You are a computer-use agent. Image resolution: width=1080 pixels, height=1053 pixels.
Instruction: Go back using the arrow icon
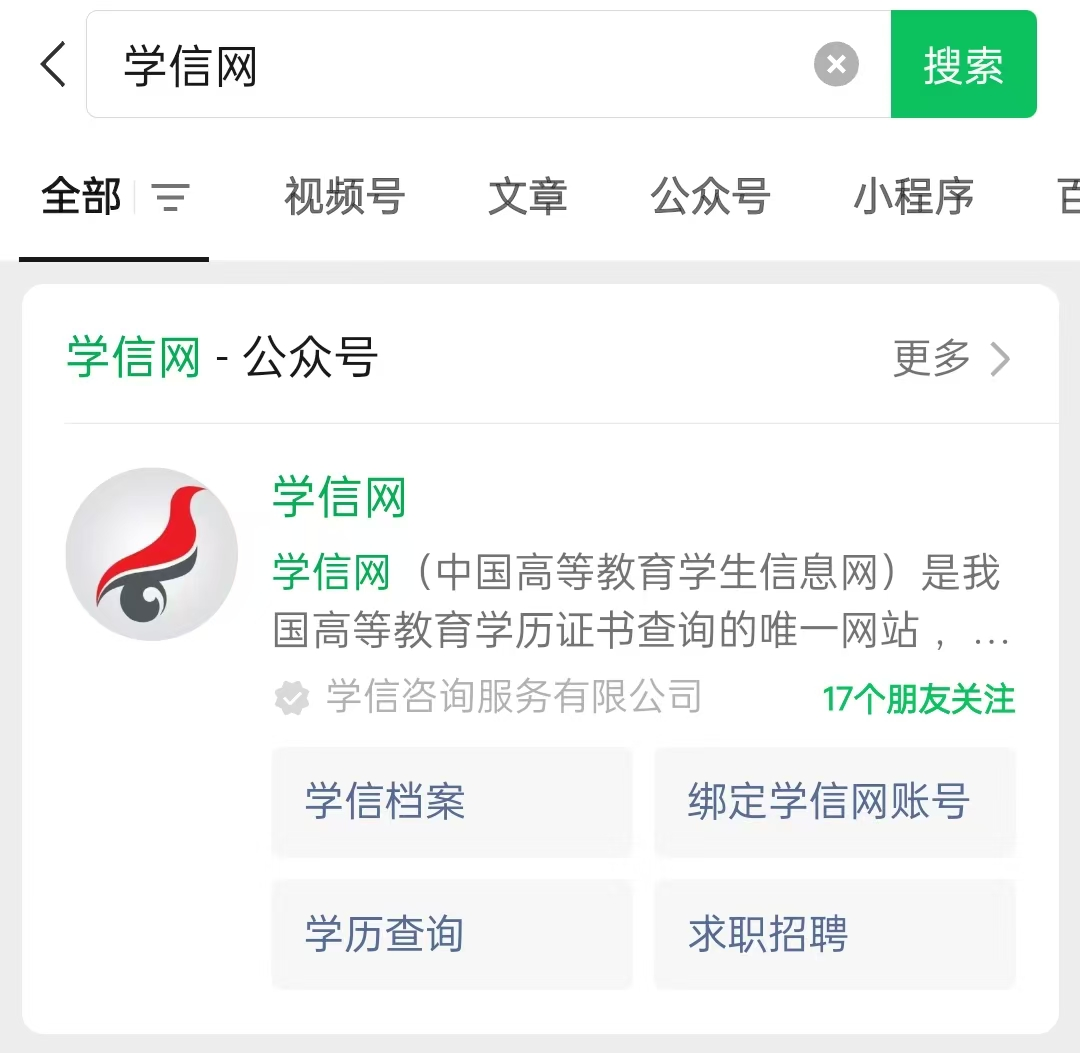53,65
